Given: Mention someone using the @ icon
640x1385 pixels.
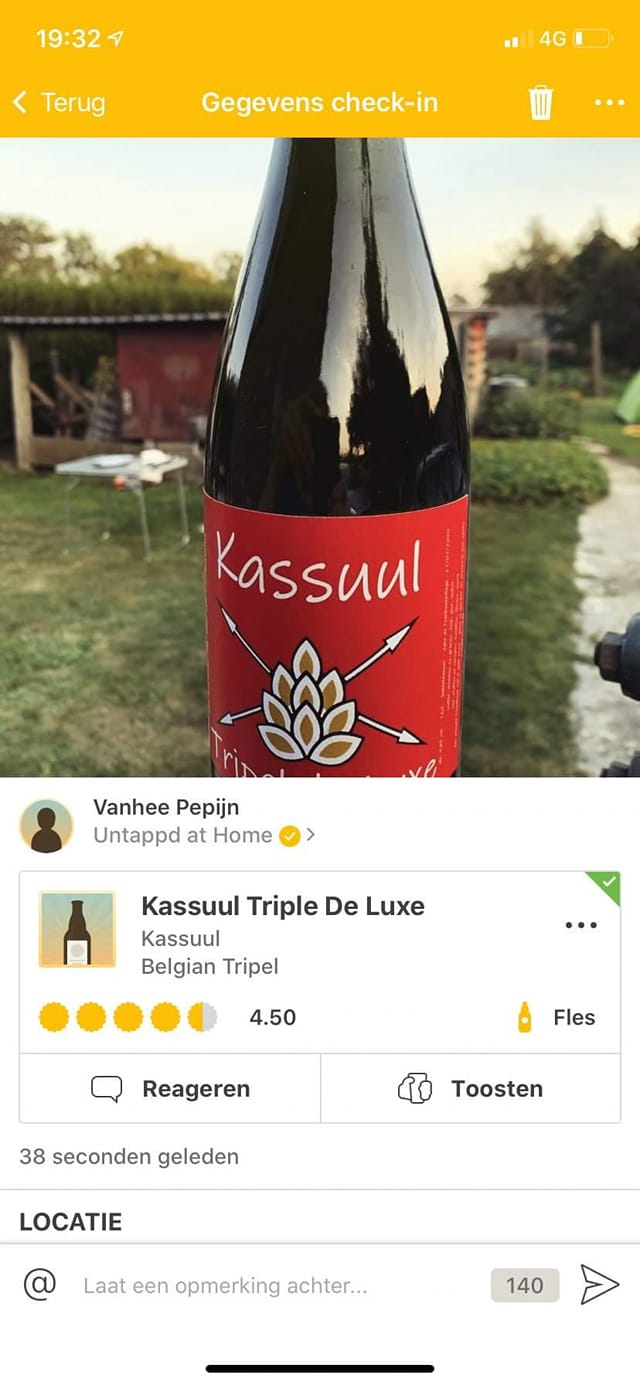Looking at the screenshot, I should click(x=40, y=1284).
